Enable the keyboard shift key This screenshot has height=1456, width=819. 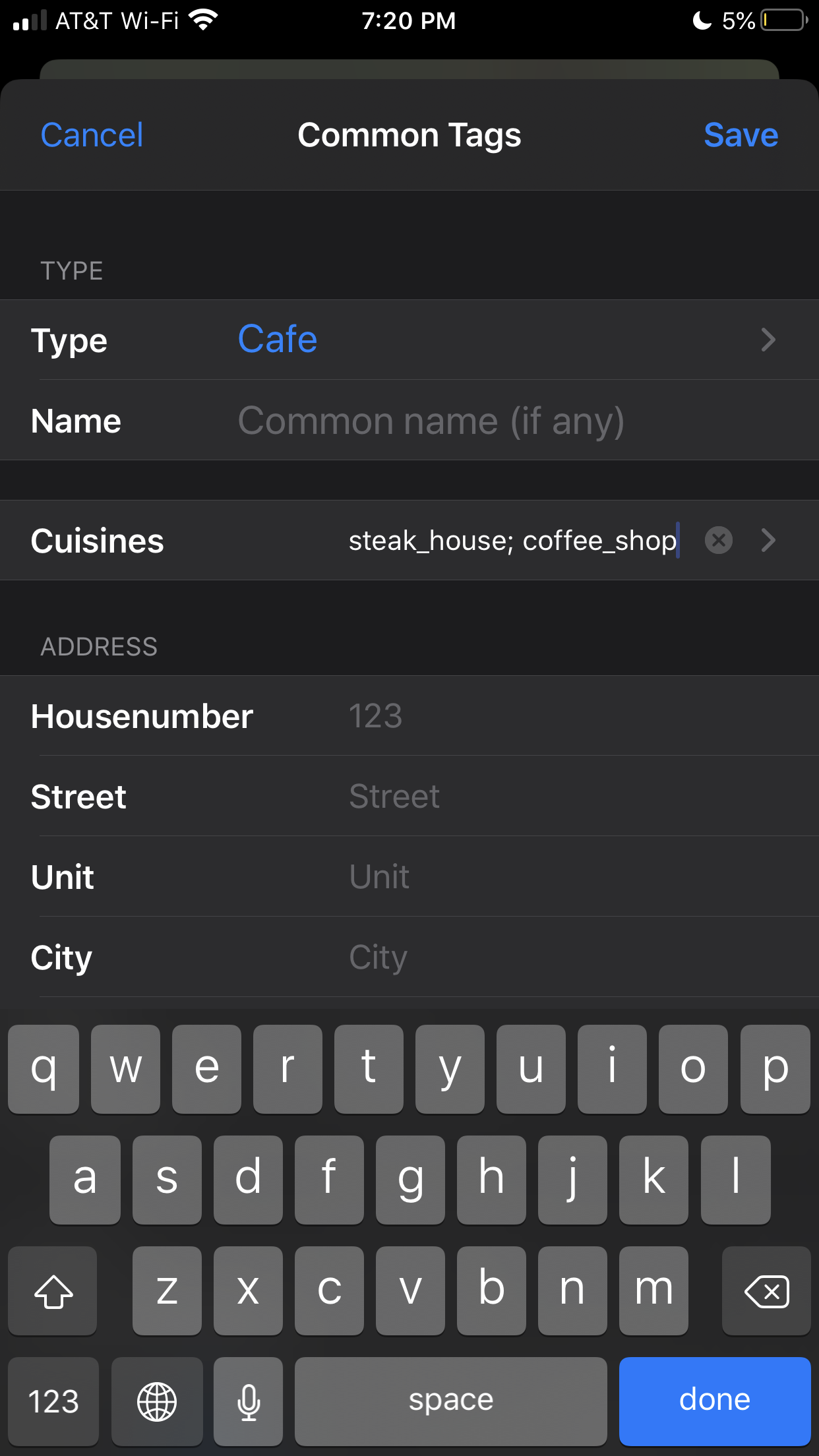(x=53, y=1290)
